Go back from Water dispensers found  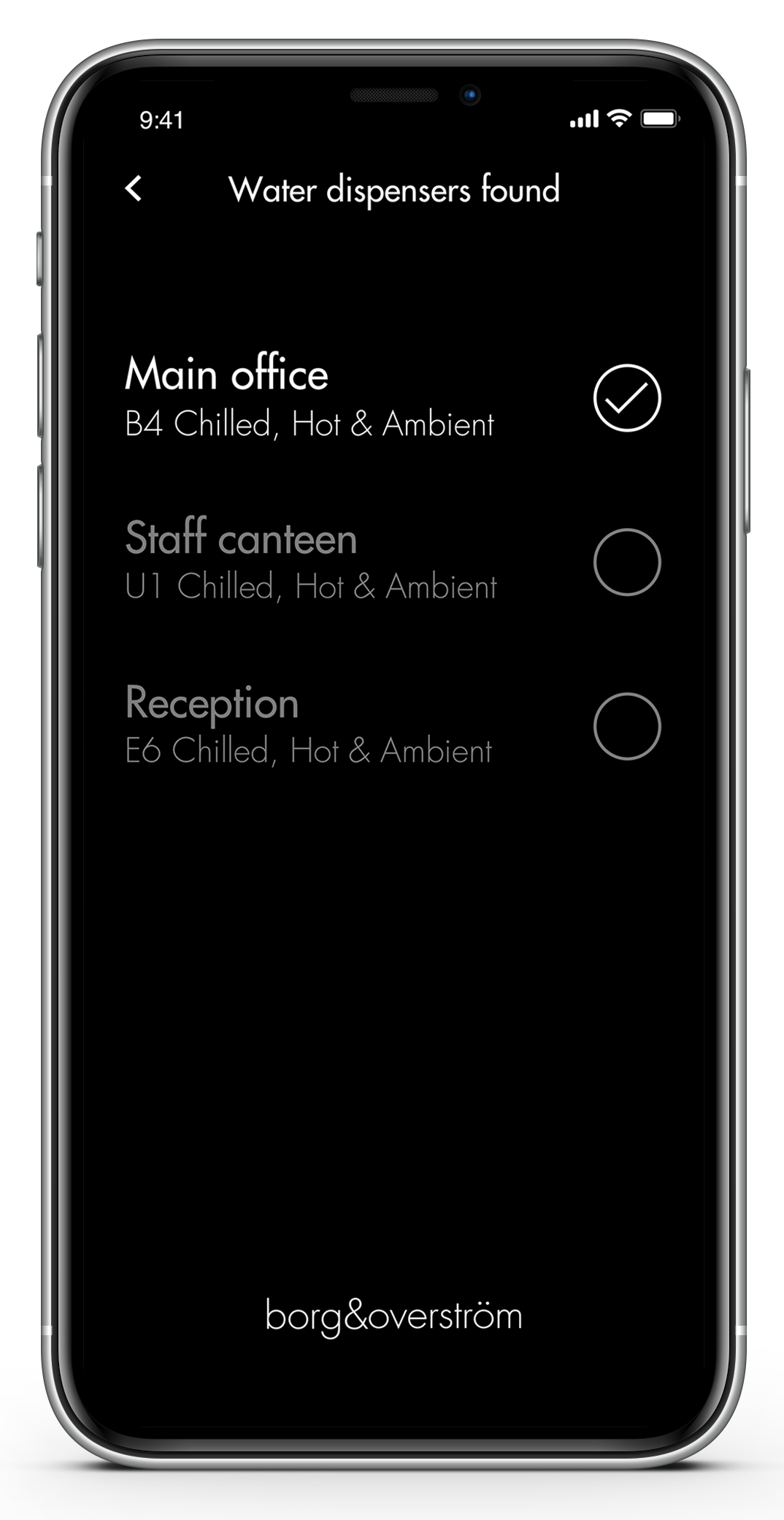134,189
